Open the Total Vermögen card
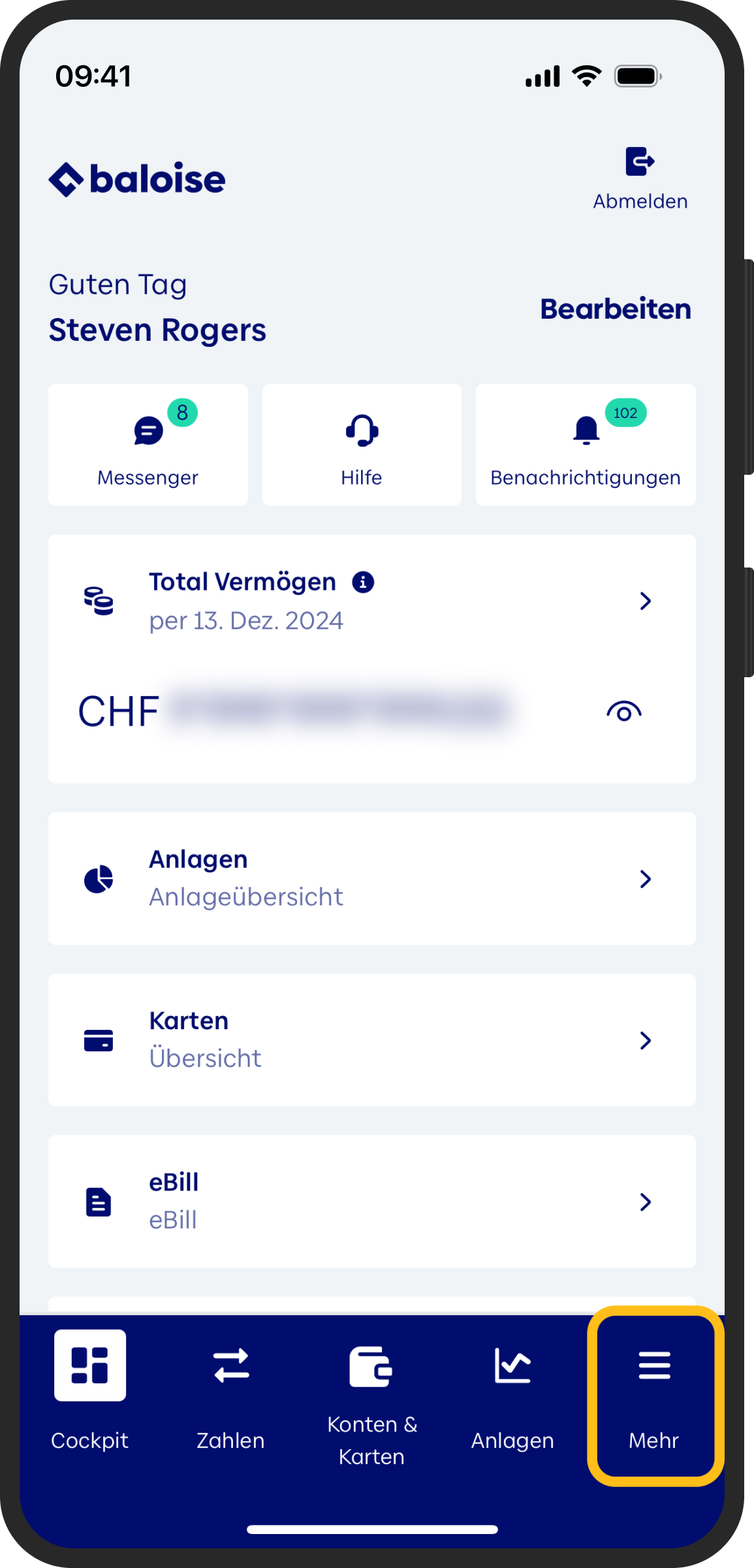The image size is (754, 1568). coord(372,601)
